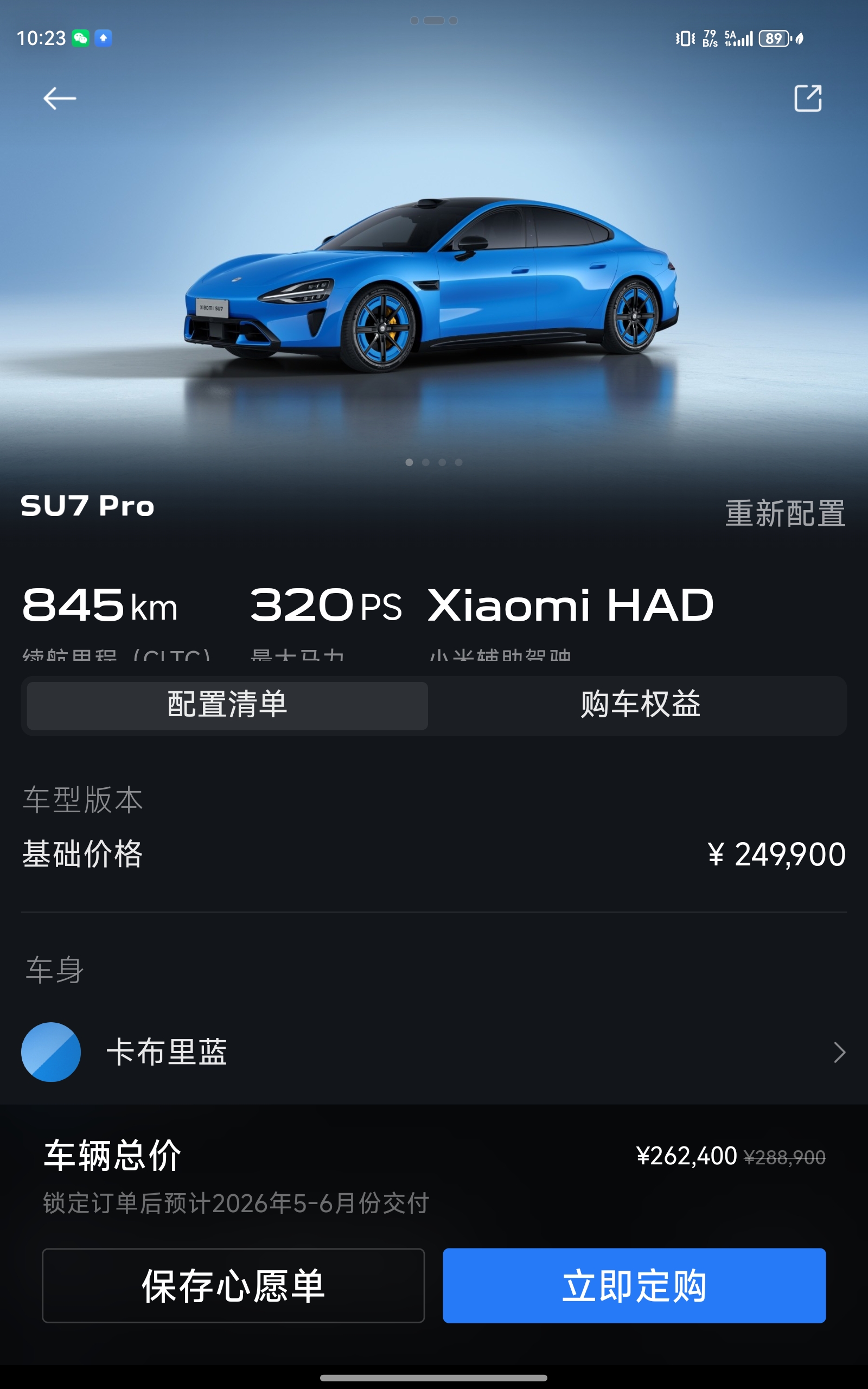
Task: Tap 立即定购 to order now
Action: pyautogui.click(x=634, y=1286)
